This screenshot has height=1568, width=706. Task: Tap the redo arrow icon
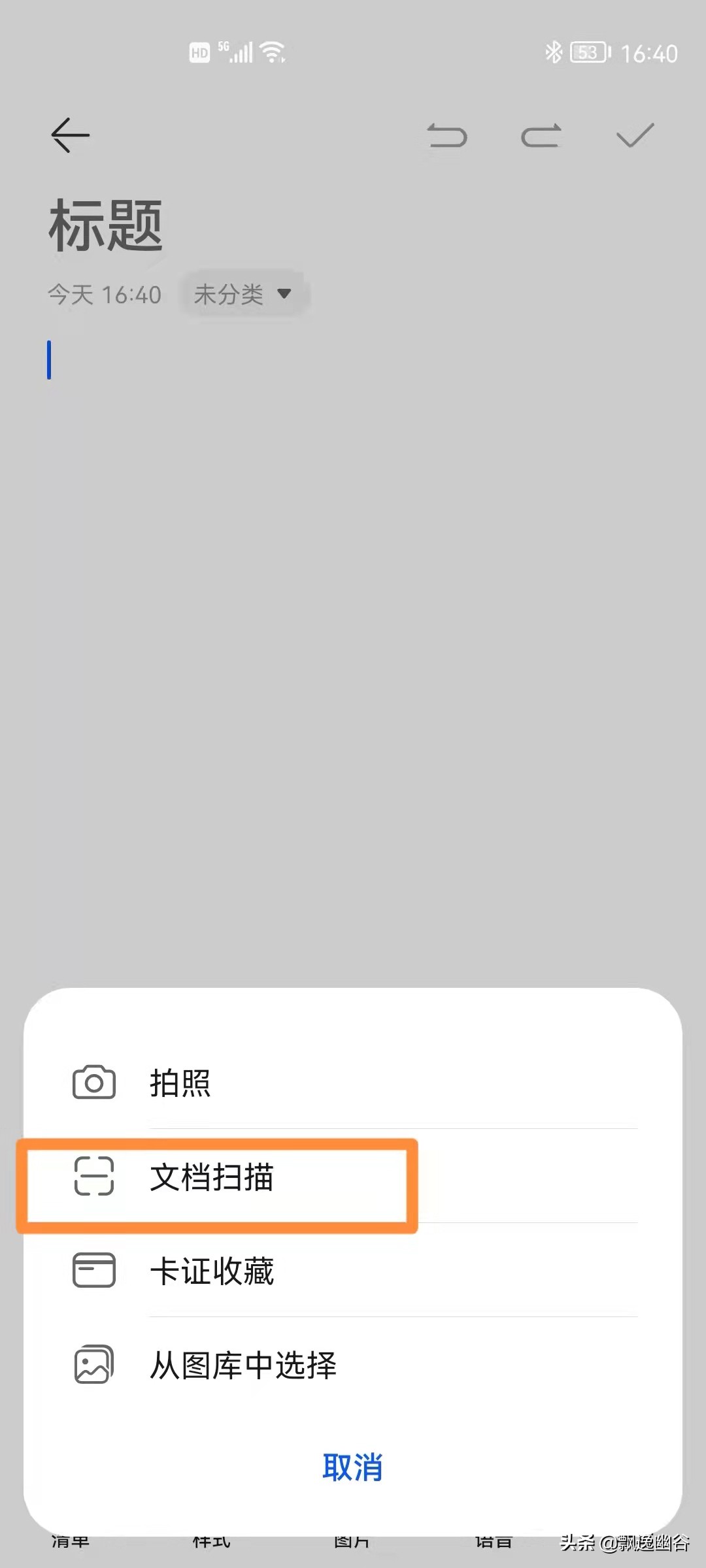541,135
